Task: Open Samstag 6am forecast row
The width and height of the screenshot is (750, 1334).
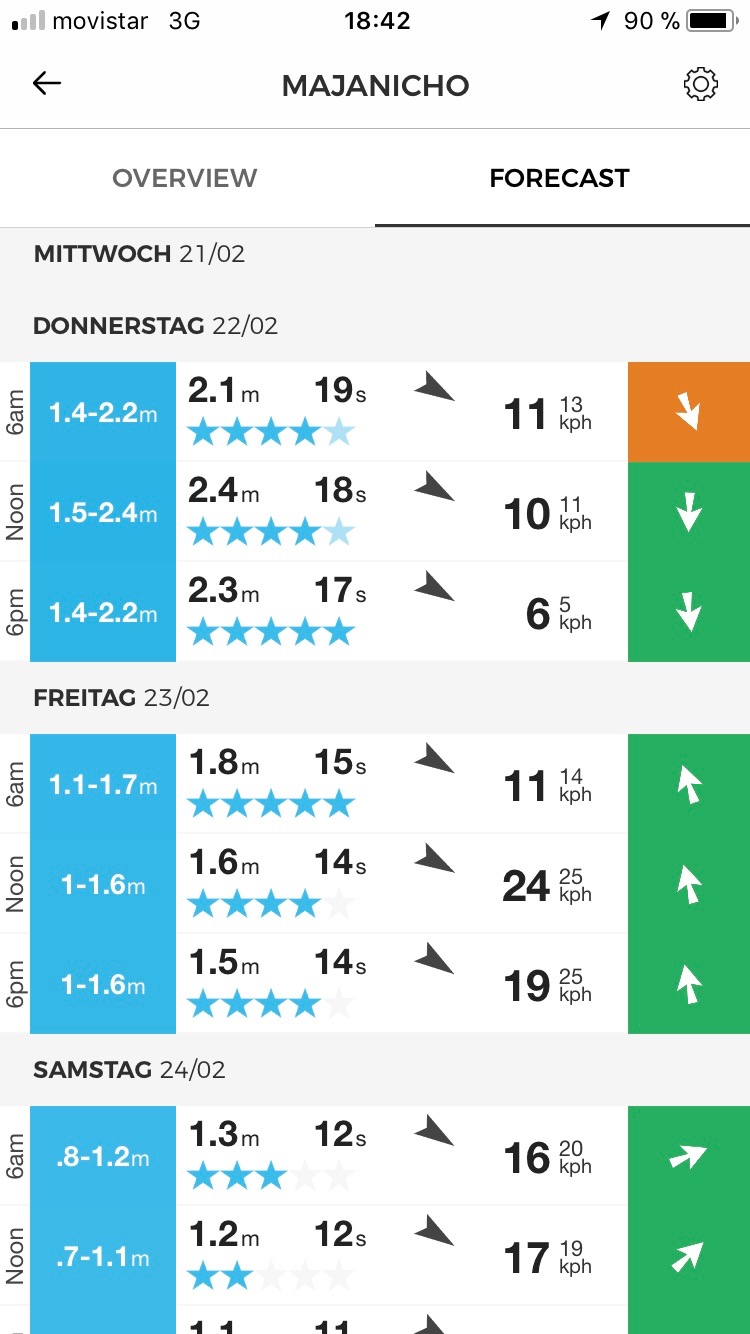Action: pos(375,1156)
